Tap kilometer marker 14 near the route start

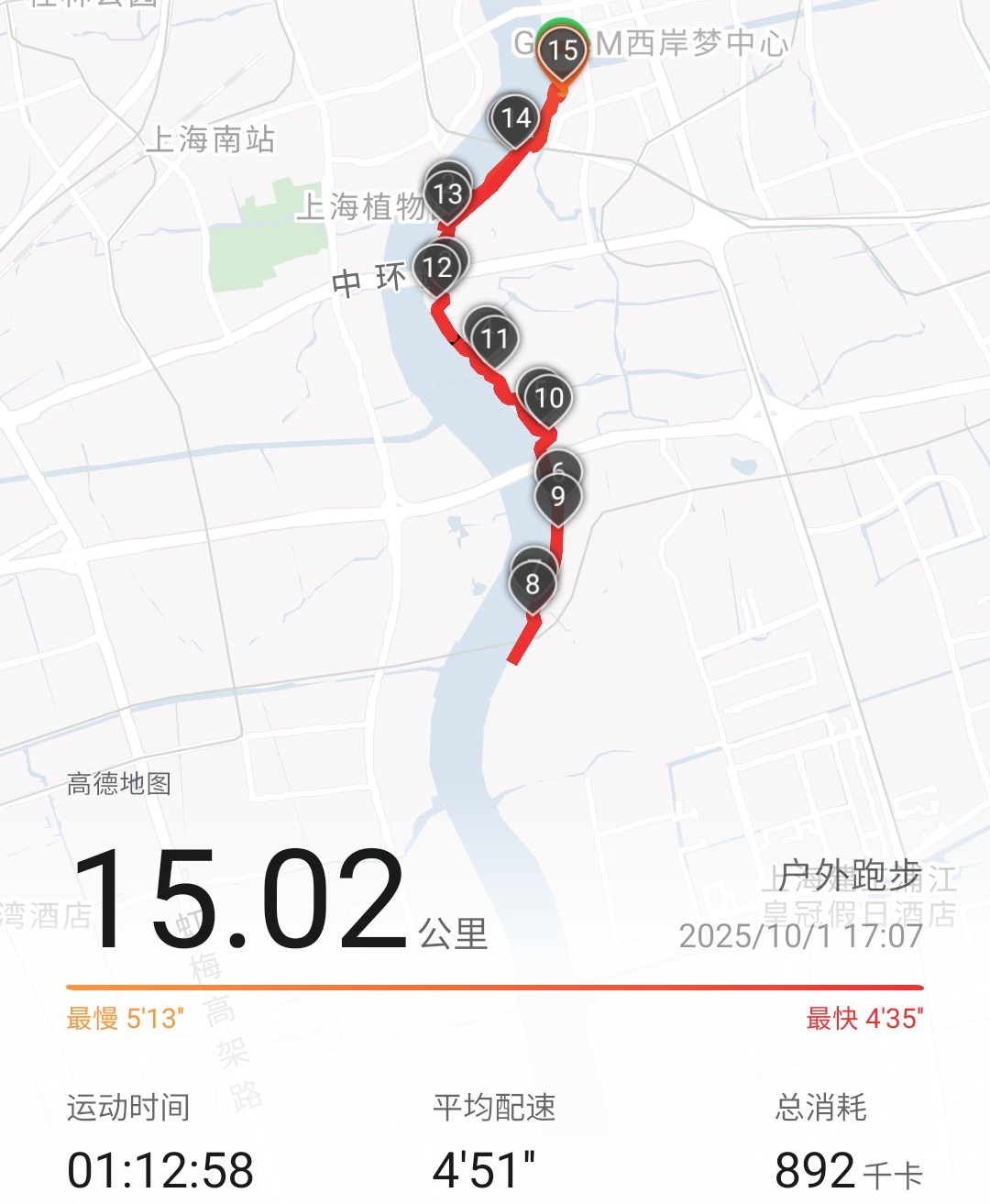(516, 116)
